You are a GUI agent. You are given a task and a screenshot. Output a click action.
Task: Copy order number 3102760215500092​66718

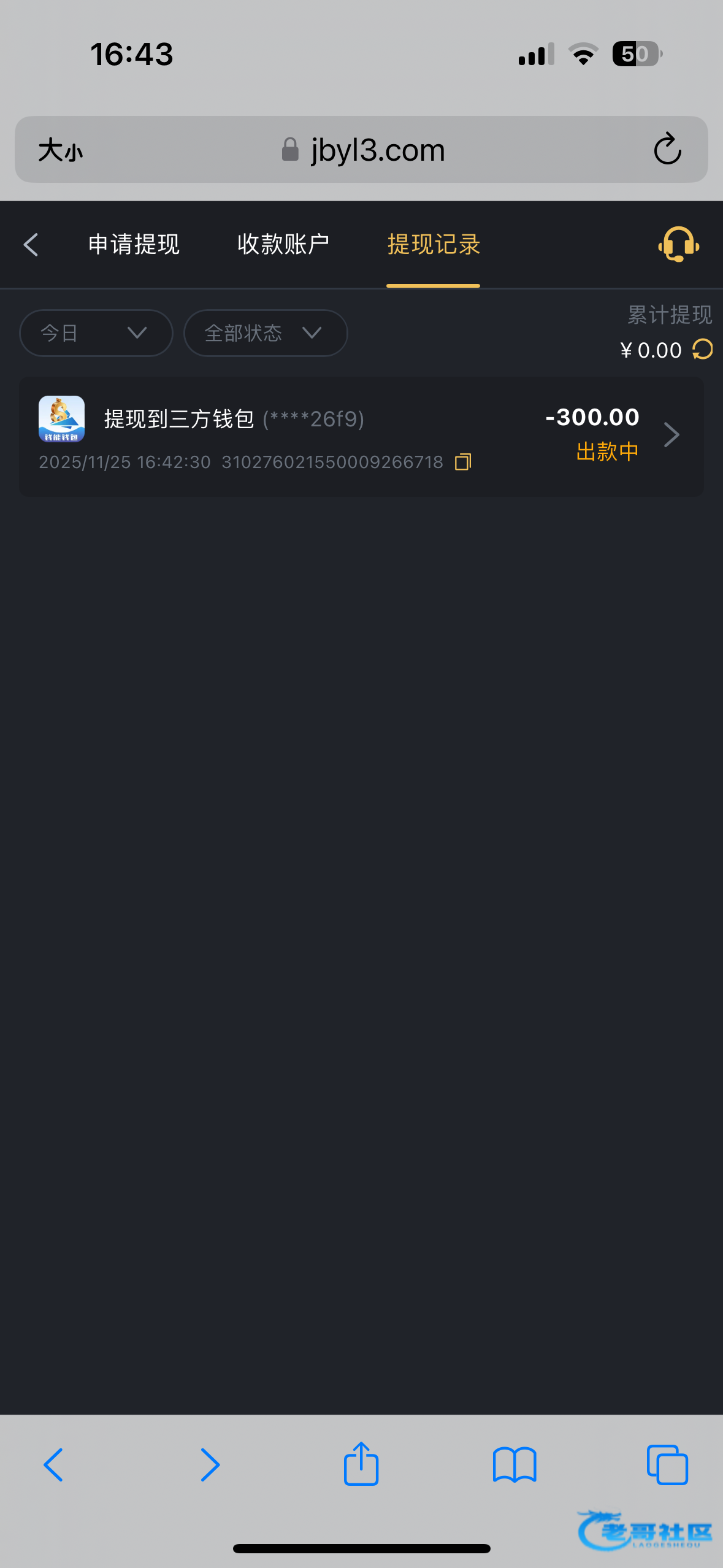(463, 462)
